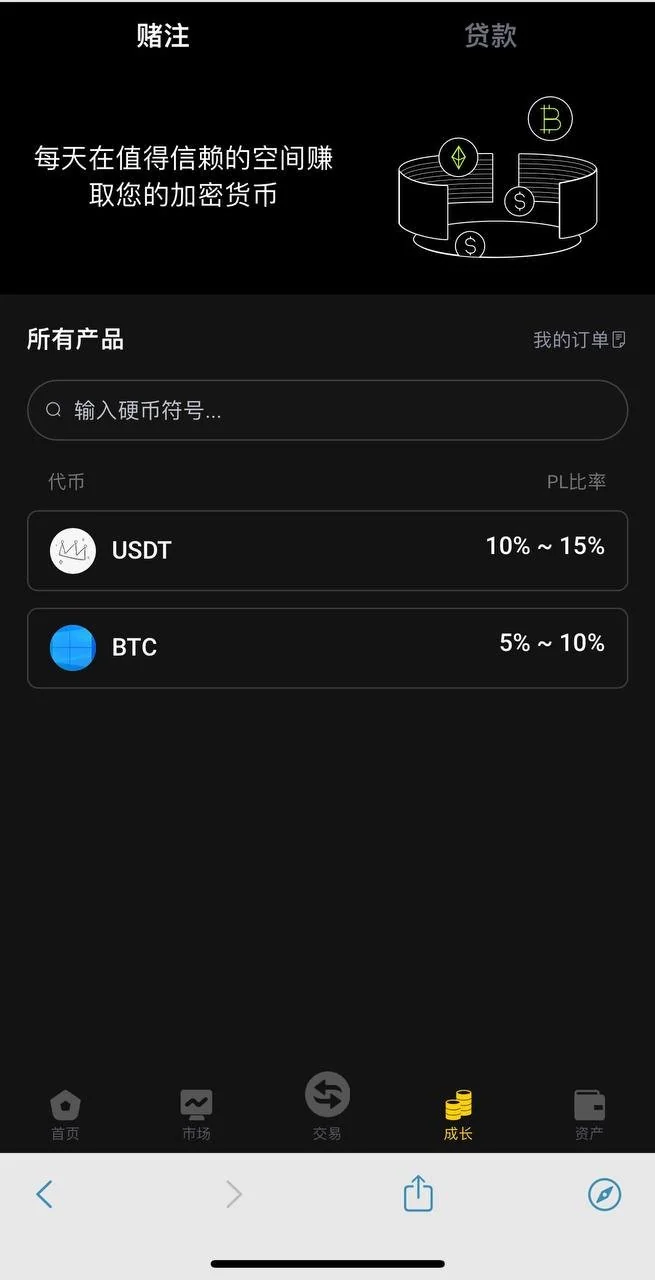
Task: Focus the 输入硬币符号 search field
Action: pos(327,410)
